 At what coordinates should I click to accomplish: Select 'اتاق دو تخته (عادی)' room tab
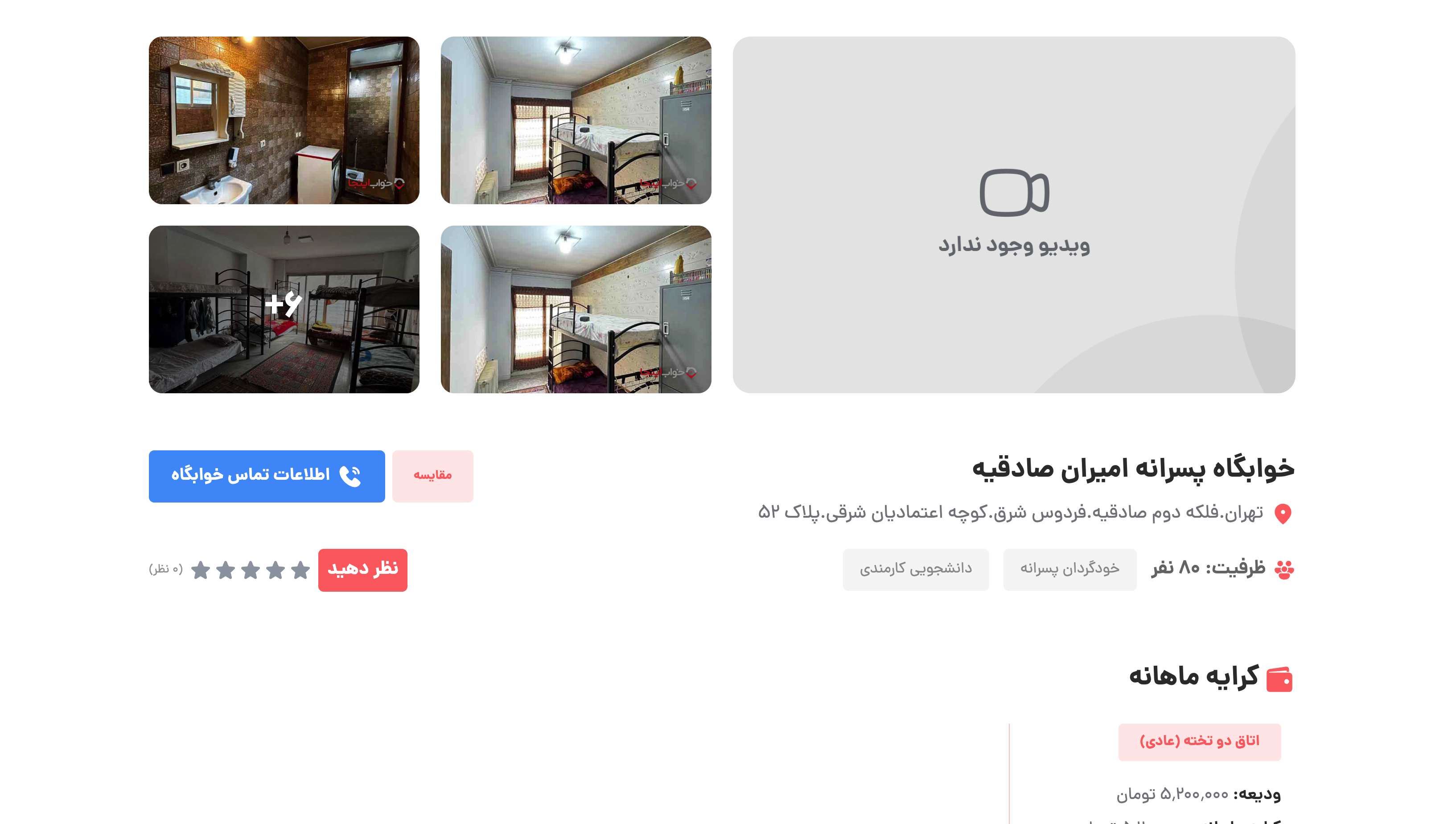click(1199, 742)
